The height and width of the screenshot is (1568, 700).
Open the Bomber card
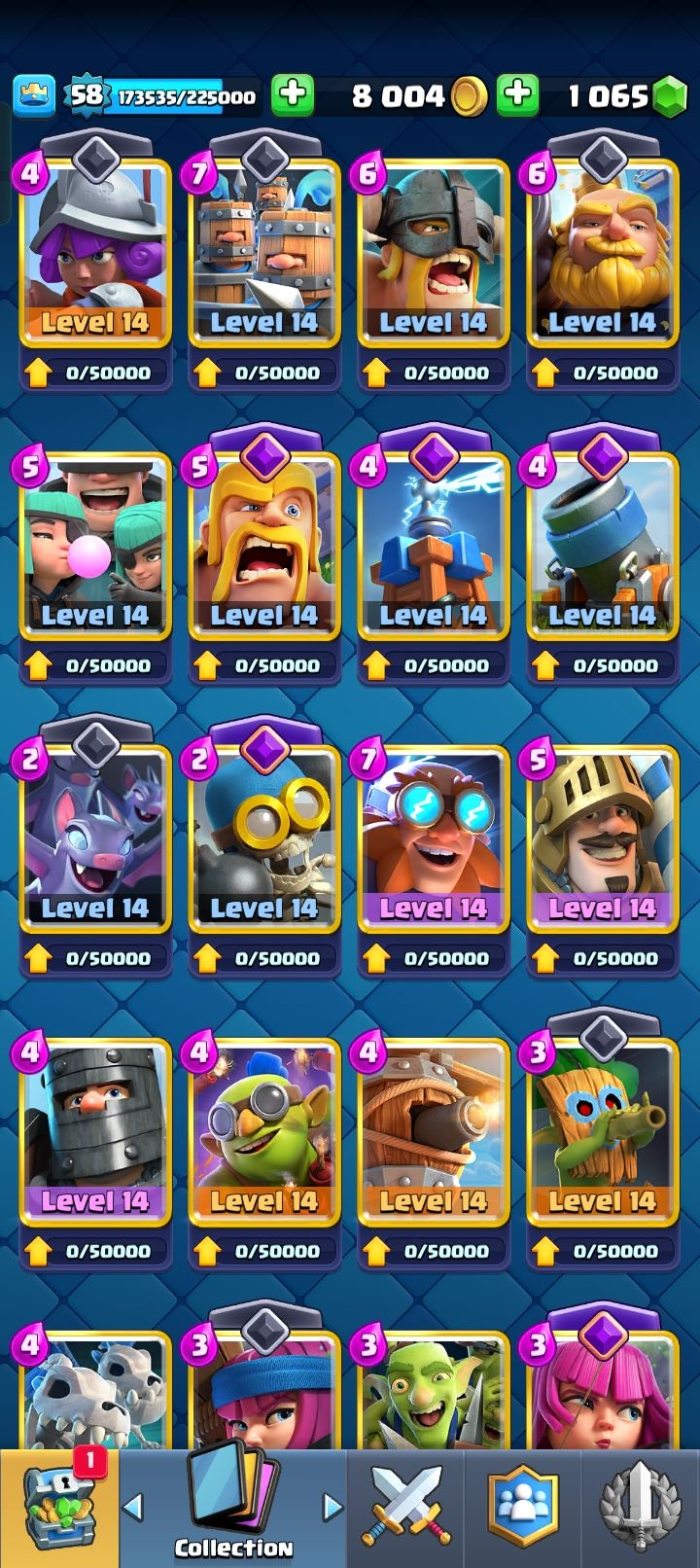pyautogui.click(x=264, y=838)
